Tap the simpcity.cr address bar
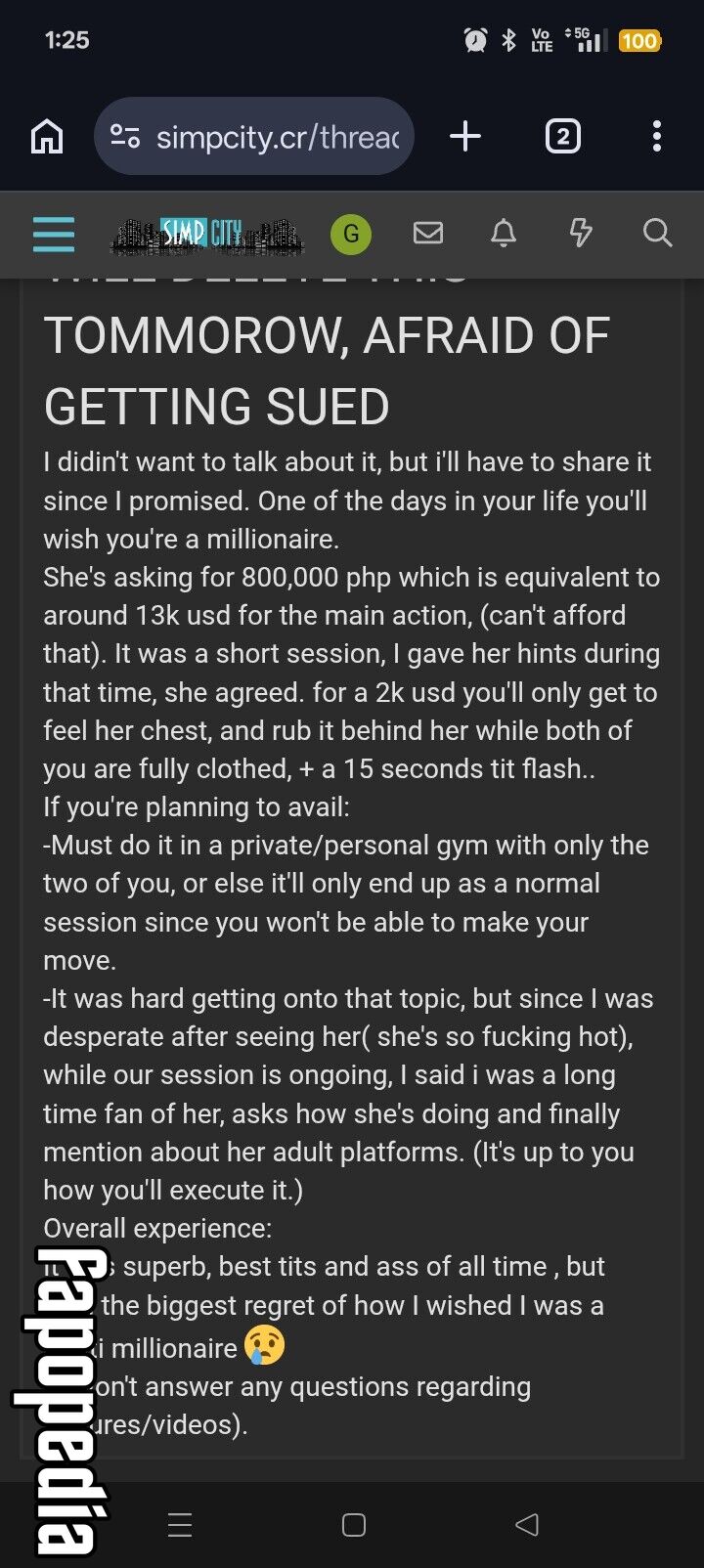Screen dimensions: 704x1568 pos(254,136)
